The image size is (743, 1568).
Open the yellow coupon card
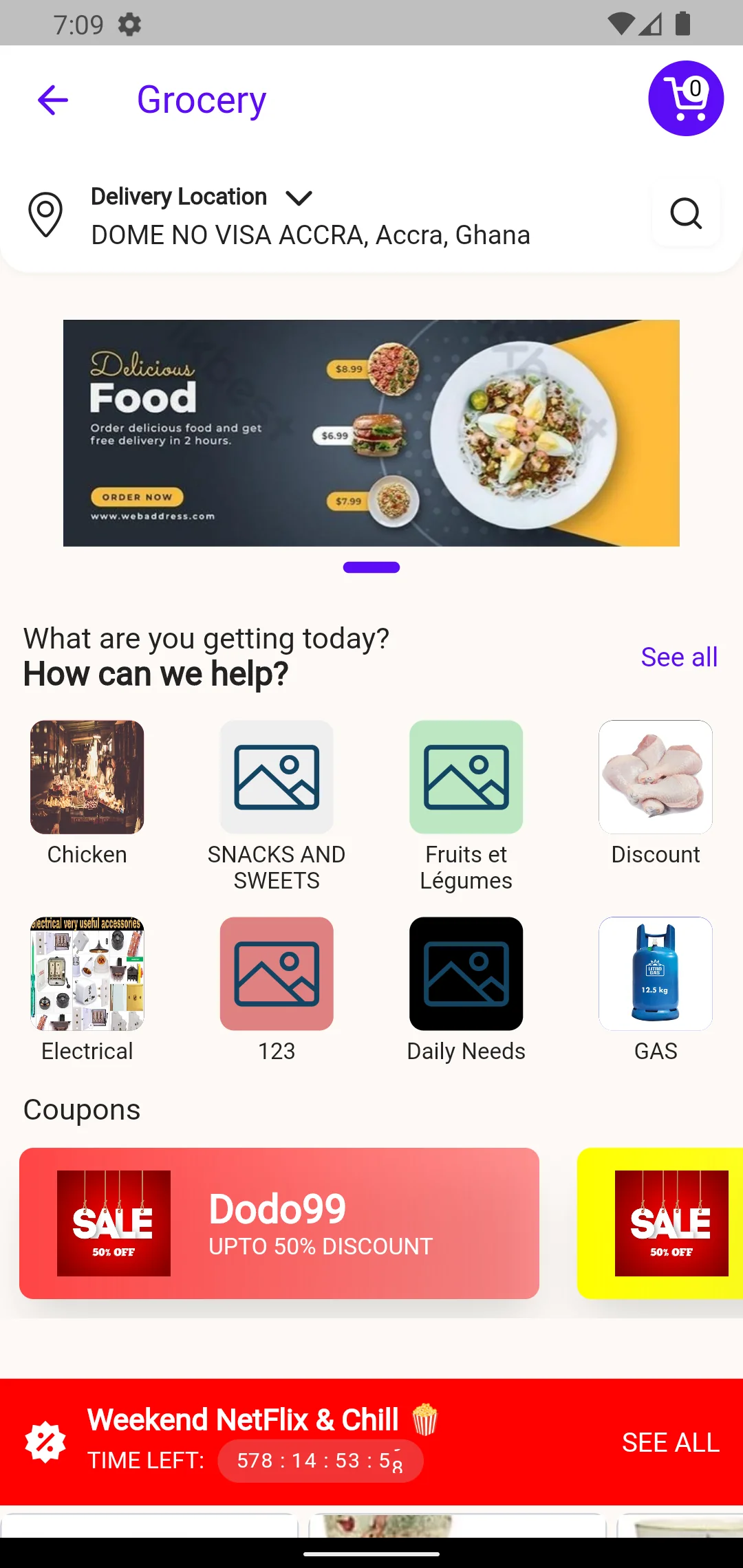(660, 1223)
